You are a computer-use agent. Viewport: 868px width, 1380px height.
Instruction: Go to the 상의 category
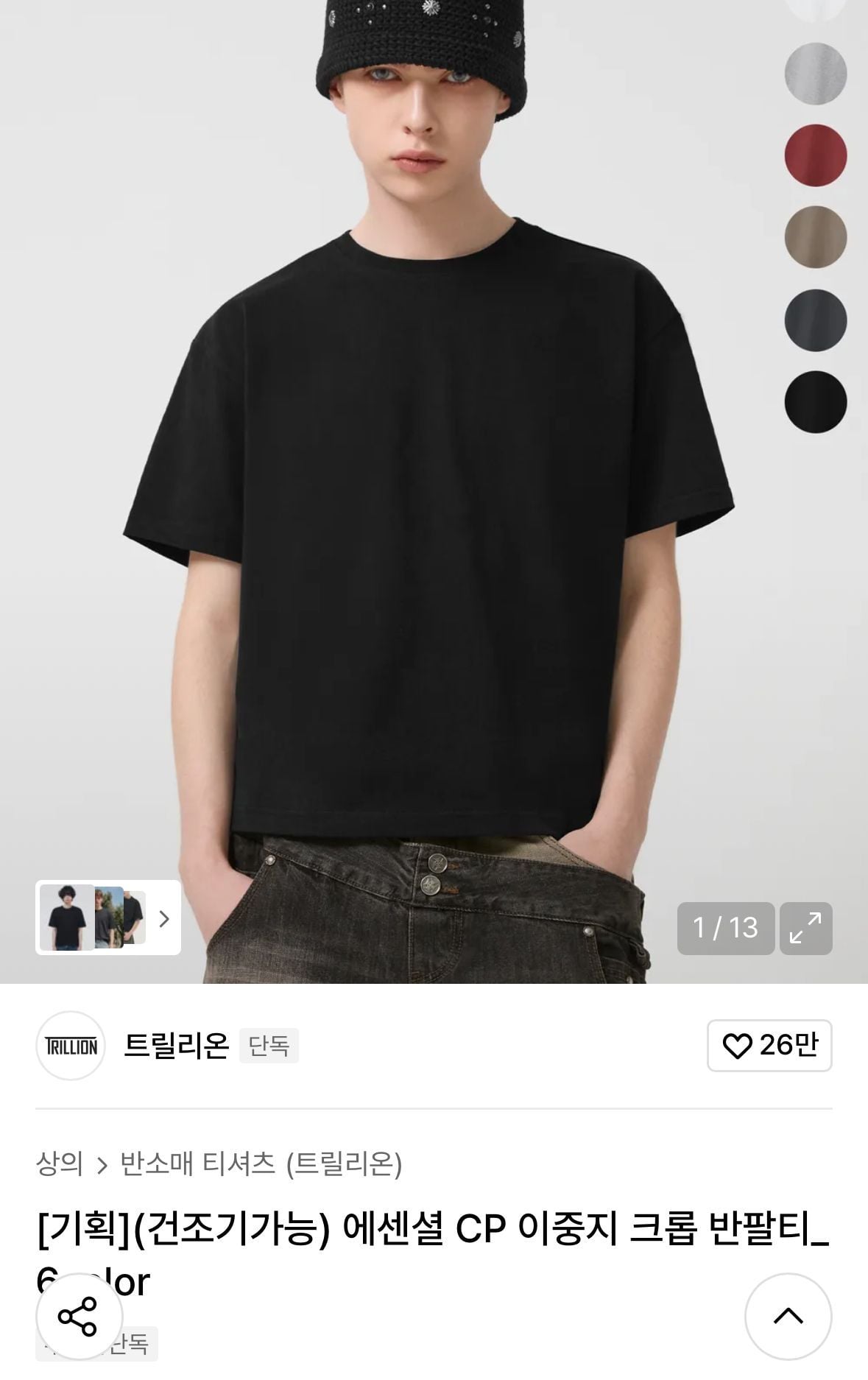[x=59, y=1164]
